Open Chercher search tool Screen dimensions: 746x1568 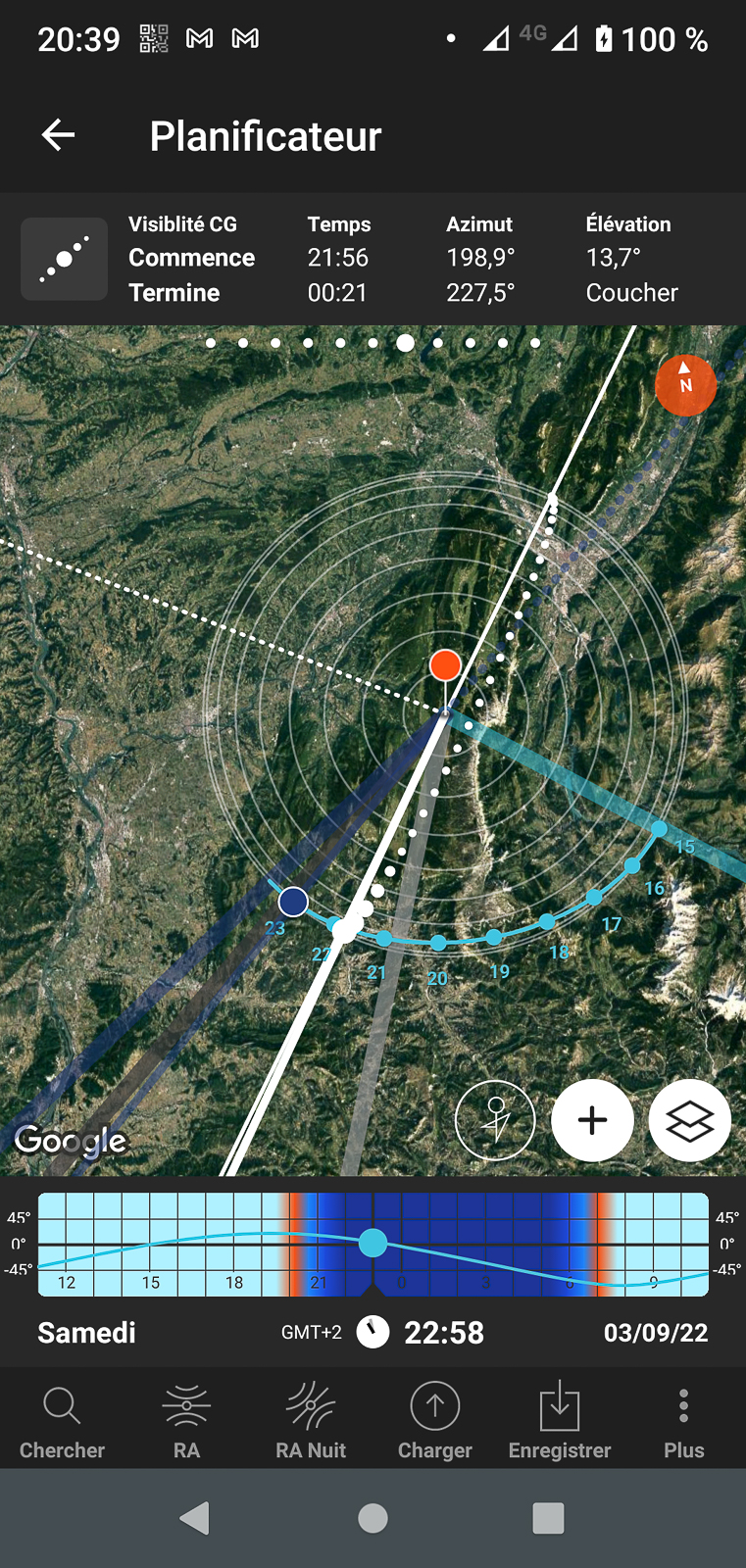[62, 1420]
